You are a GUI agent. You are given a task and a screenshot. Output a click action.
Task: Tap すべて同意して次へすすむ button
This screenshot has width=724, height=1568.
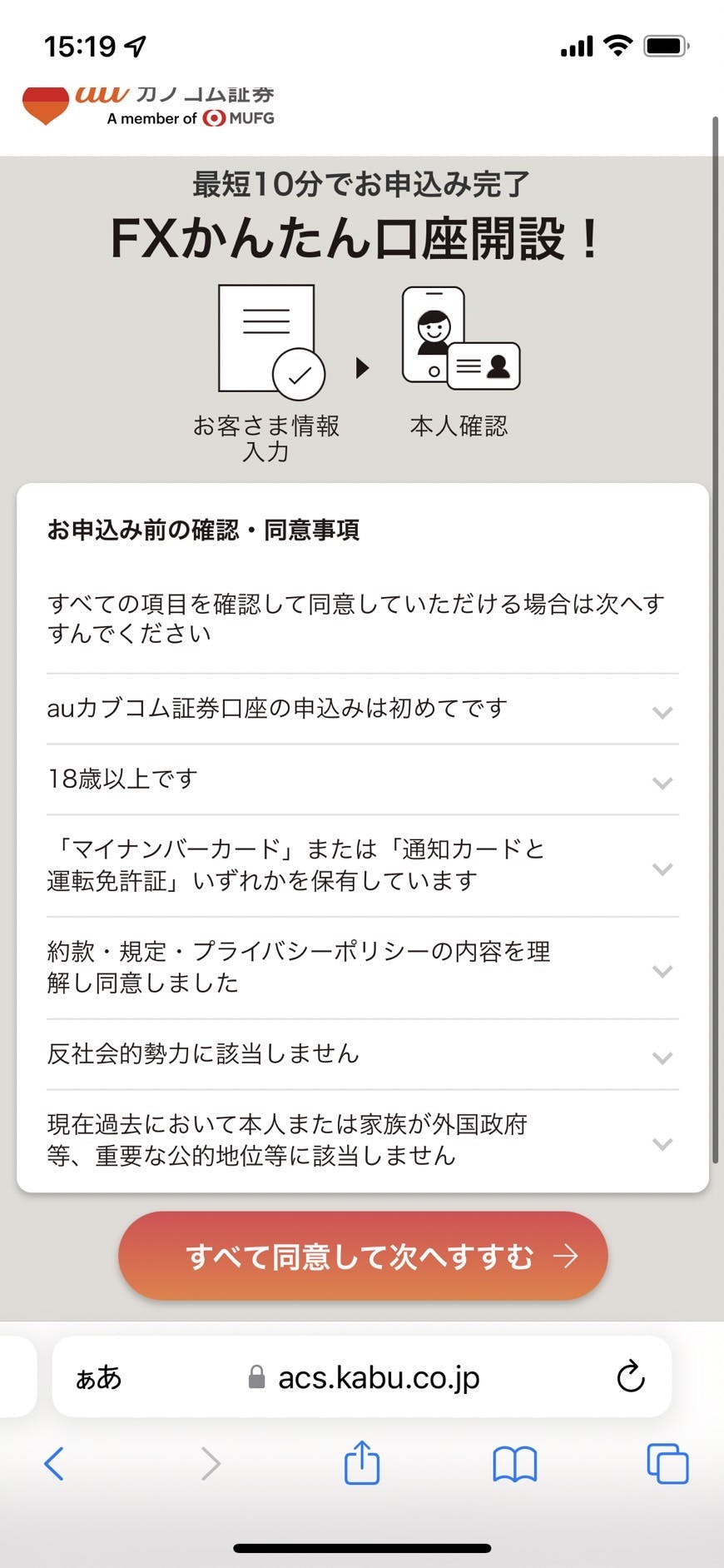point(363,1256)
